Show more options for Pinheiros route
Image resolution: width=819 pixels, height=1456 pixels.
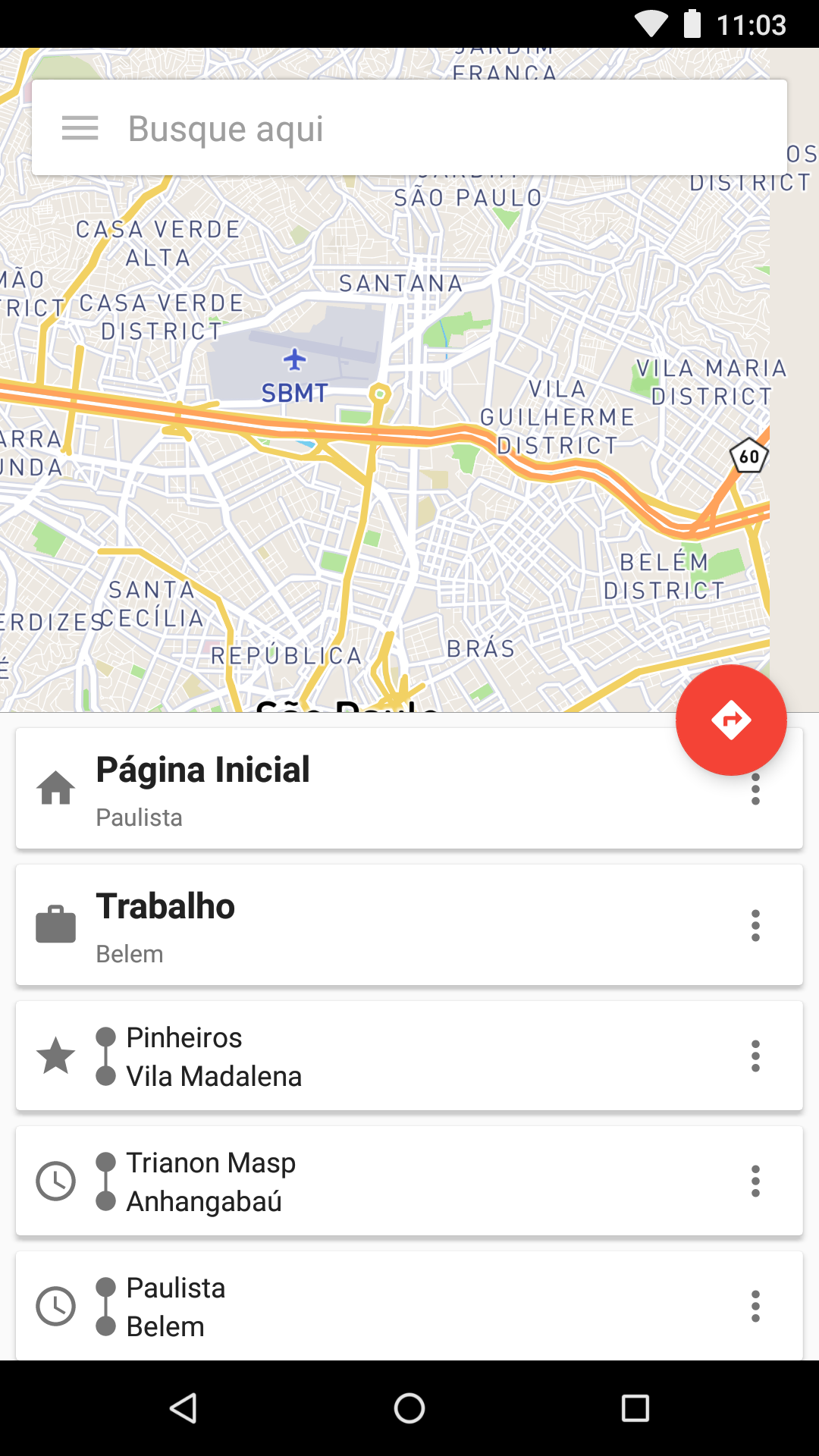click(755, 1056)
